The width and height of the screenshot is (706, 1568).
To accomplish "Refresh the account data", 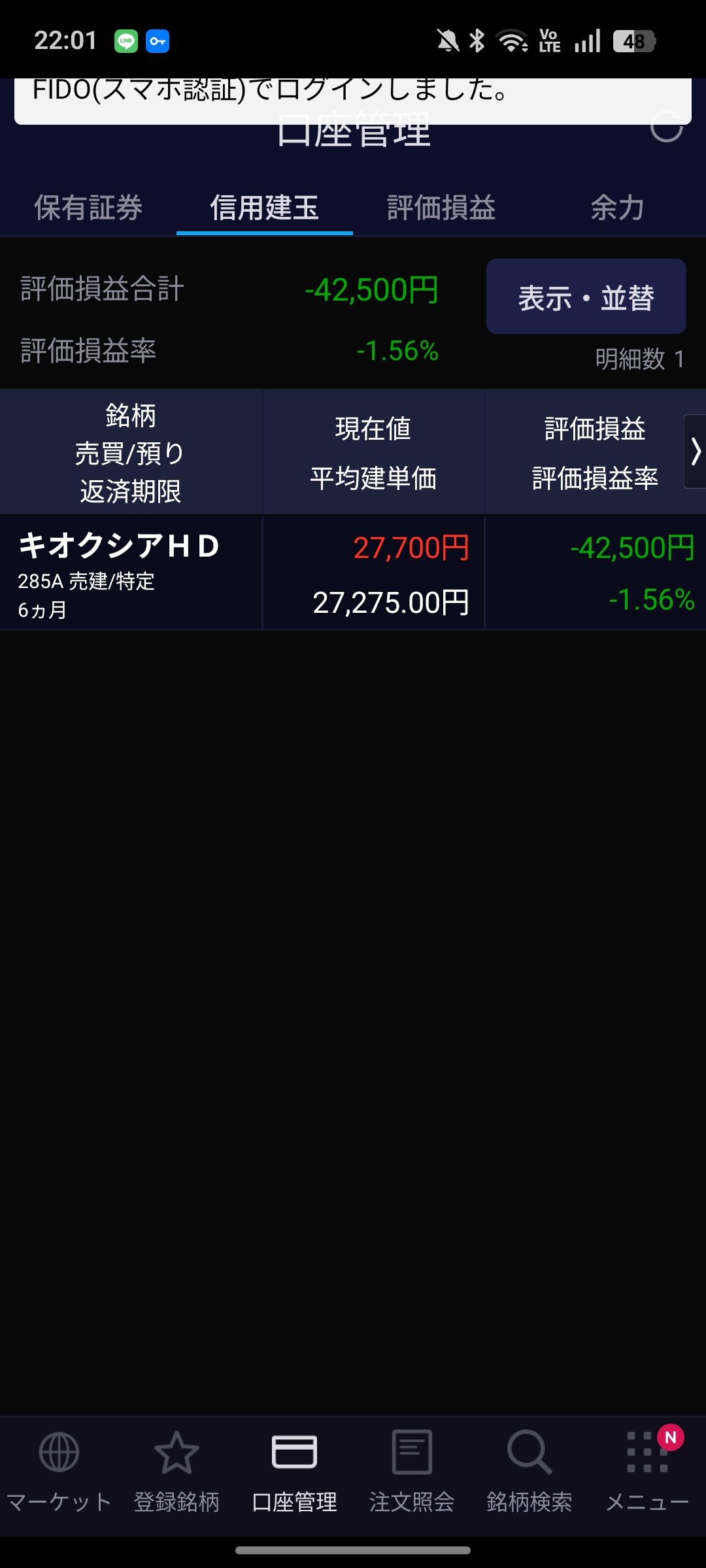I will coord(666,127).
